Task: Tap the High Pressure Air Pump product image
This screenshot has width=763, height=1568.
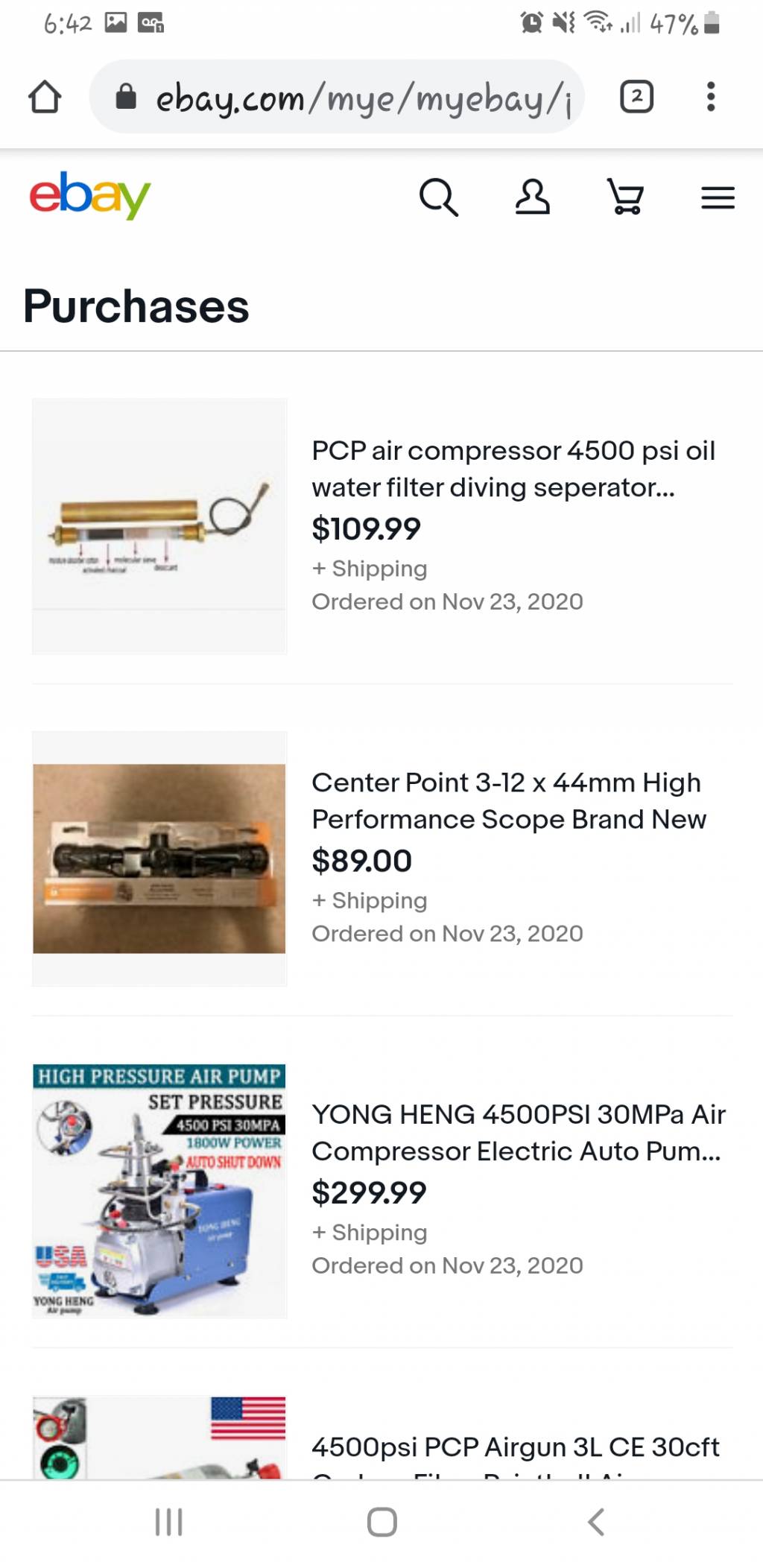Action: pyautogui.click(x=159, y=1190)
